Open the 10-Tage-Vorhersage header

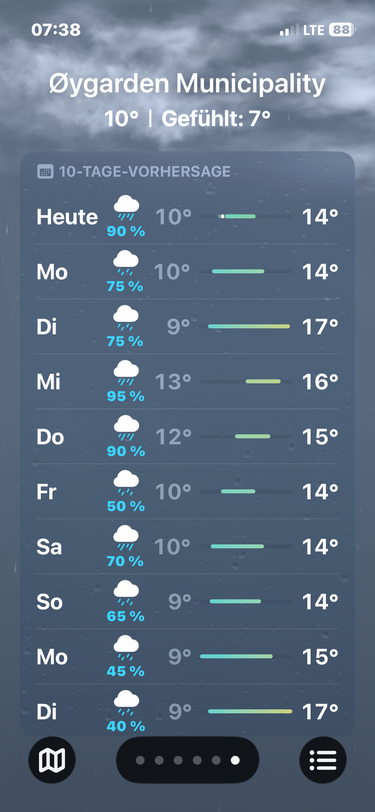pyautogui.click(x=134, y=171)
